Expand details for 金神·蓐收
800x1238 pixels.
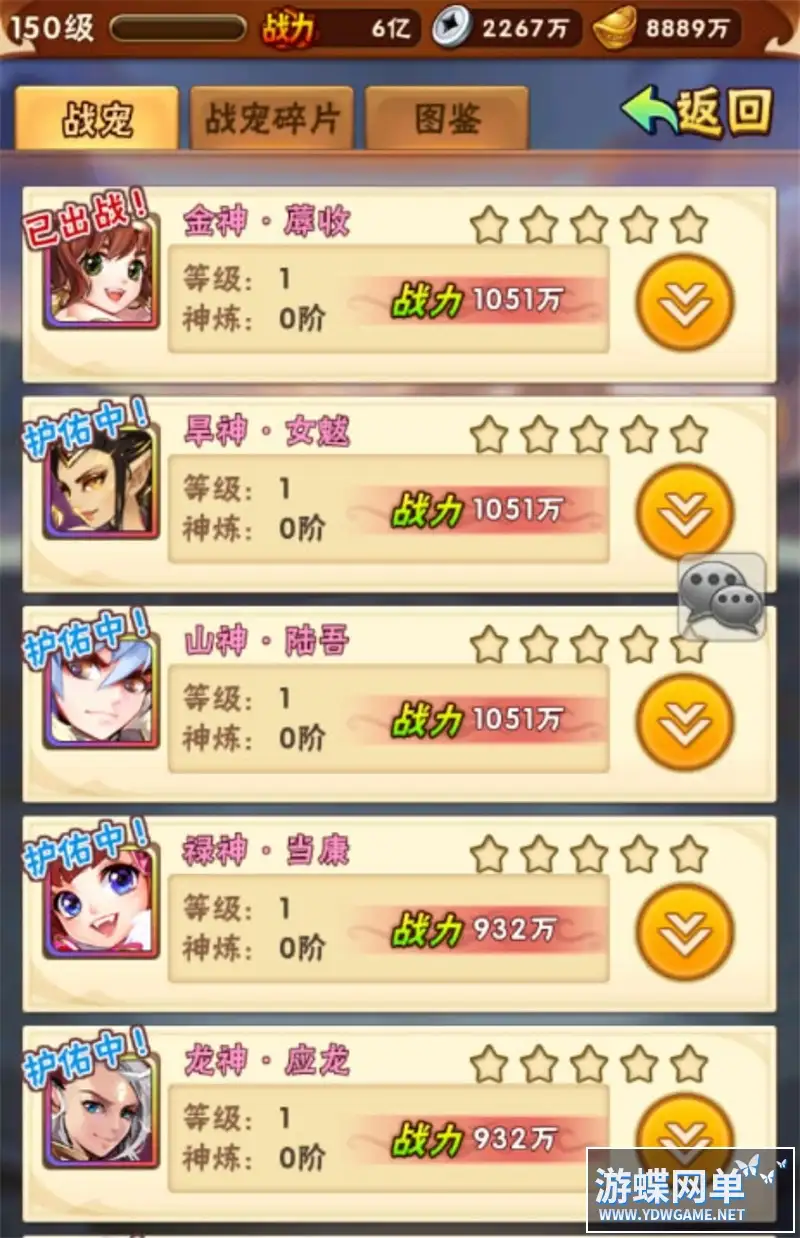coord(686,302)
